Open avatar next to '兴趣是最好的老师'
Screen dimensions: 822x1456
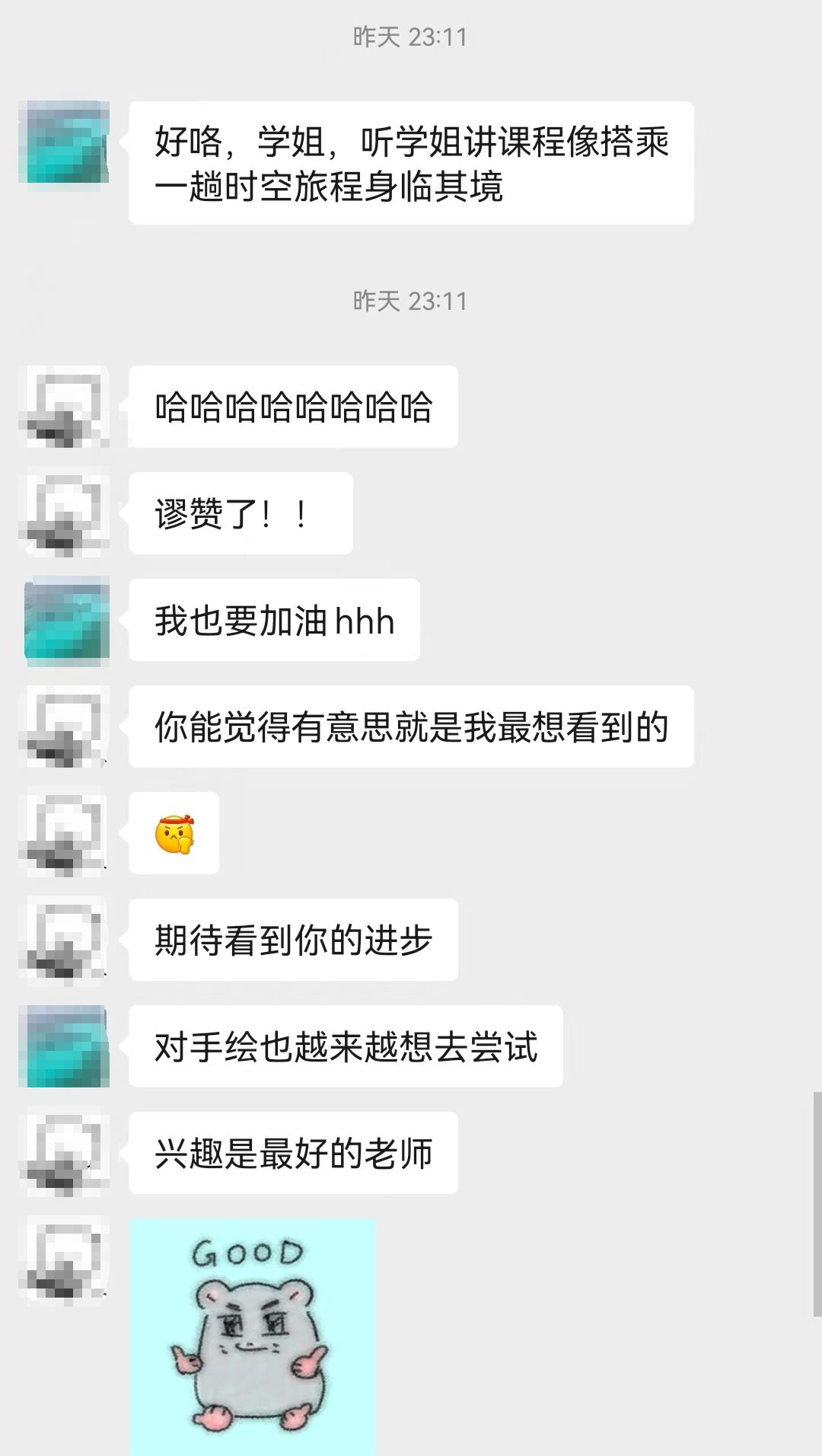[64, 1153]
